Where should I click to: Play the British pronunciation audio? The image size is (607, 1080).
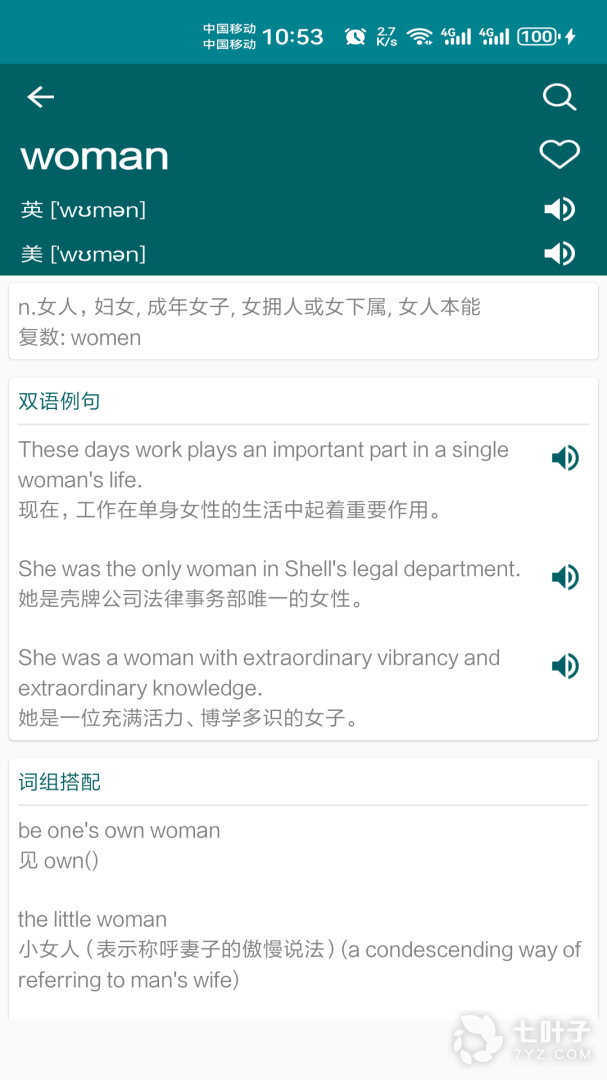point(559,209)
